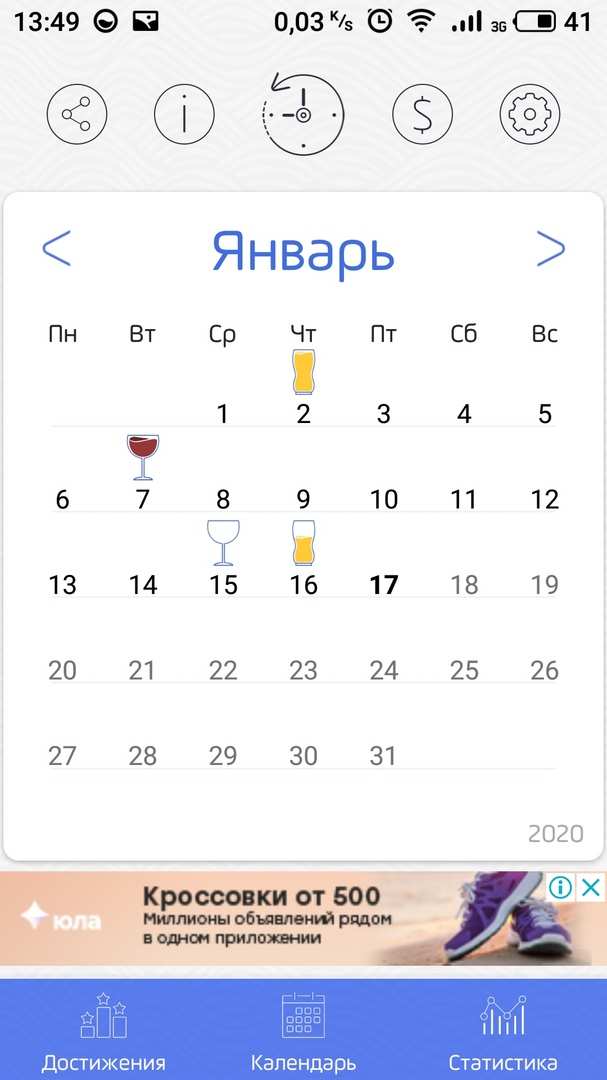Select today's date, January 17
The width and height of the screenshot is (607, 1080).
[x=384, y=584]
